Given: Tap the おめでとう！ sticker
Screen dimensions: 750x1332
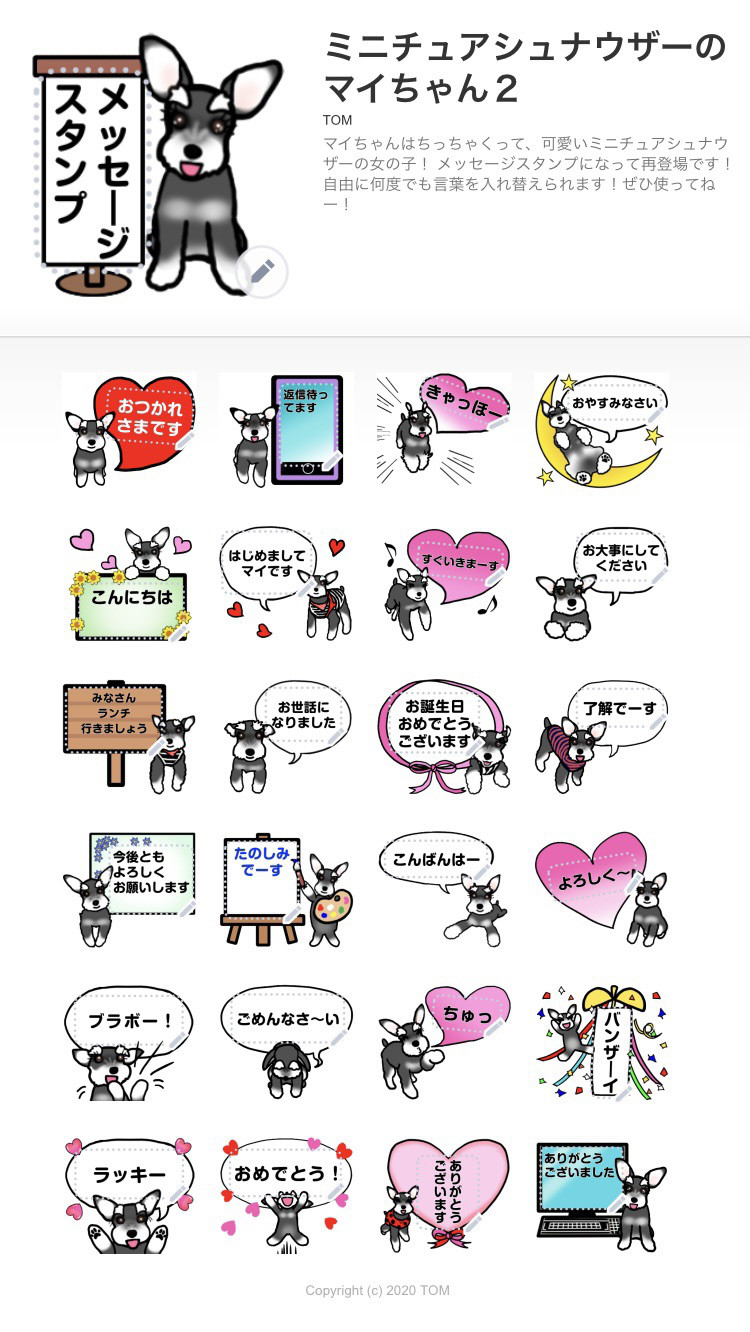Looking at the screenshot, I should [x=286, y=1196].
